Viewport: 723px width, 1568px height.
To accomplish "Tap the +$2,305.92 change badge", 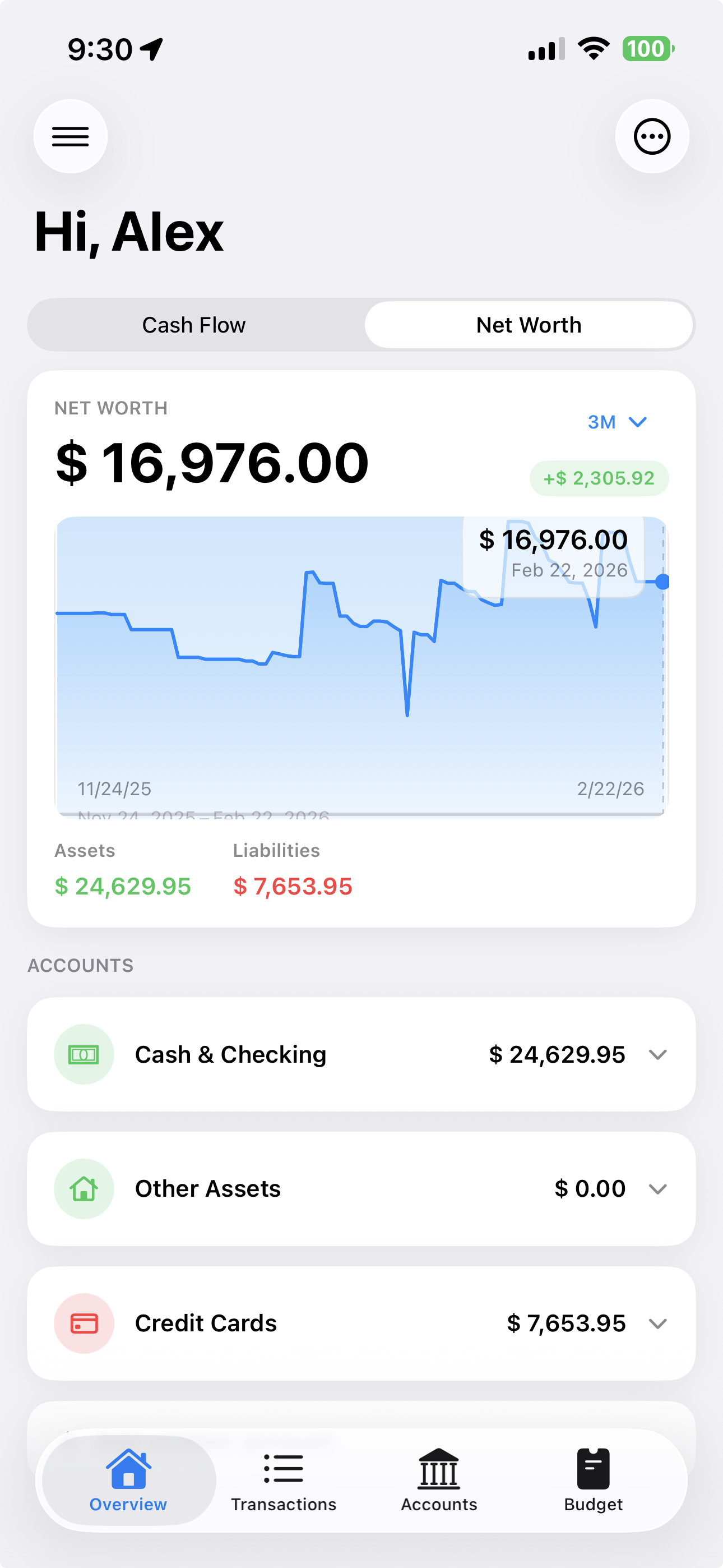I will click(599, 478).
